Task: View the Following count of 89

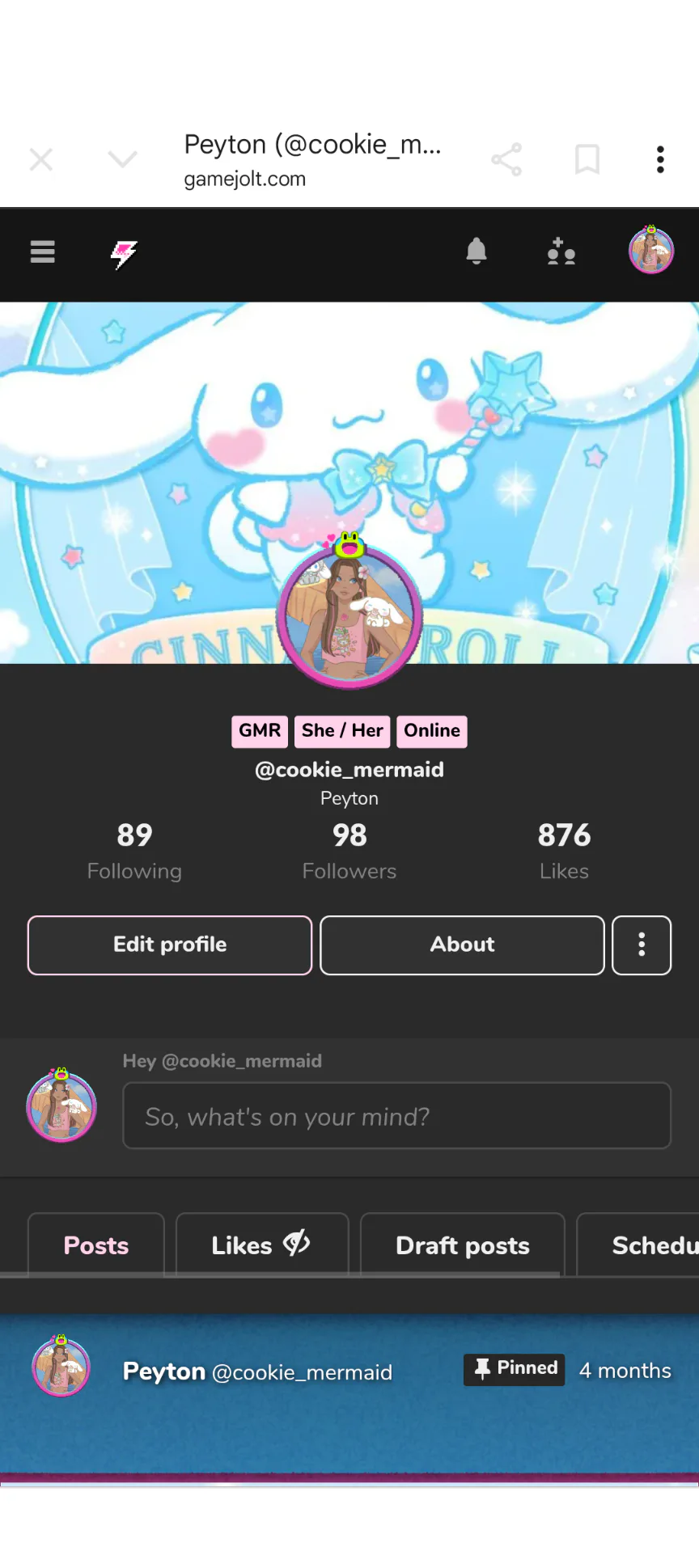Action: pos(134,851)
